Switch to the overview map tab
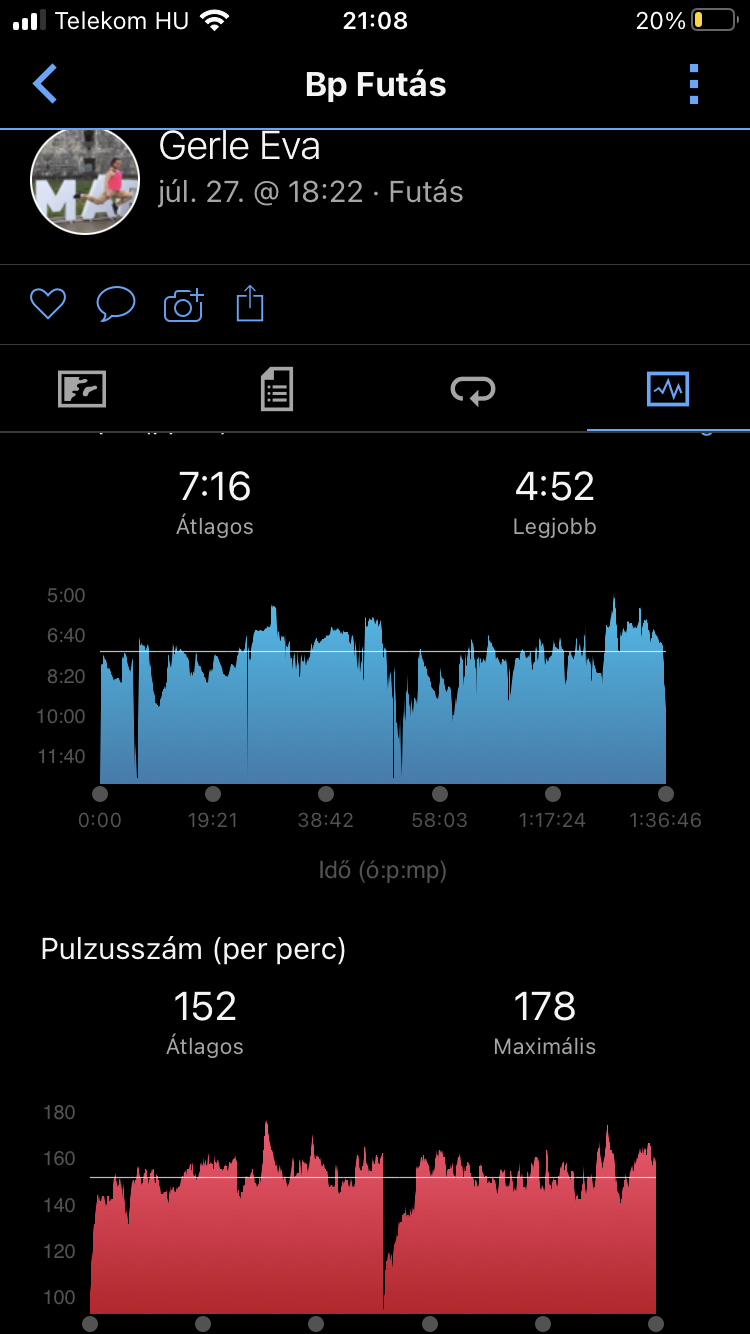The image size is (750, 1334). click(82, 389)
